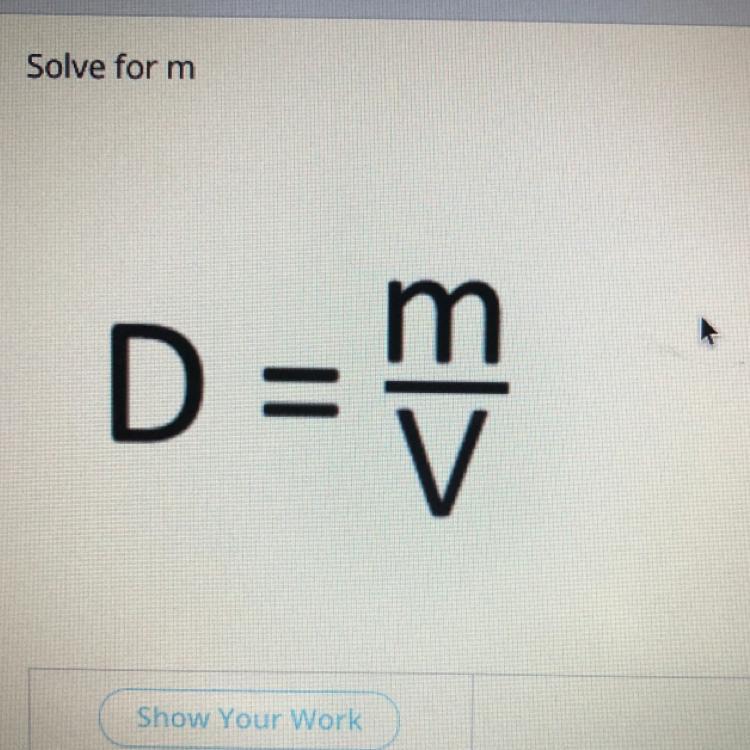Open the Show Your Work button
The width and height of the screenshot is (750, 750).
[x=249, y=718]
